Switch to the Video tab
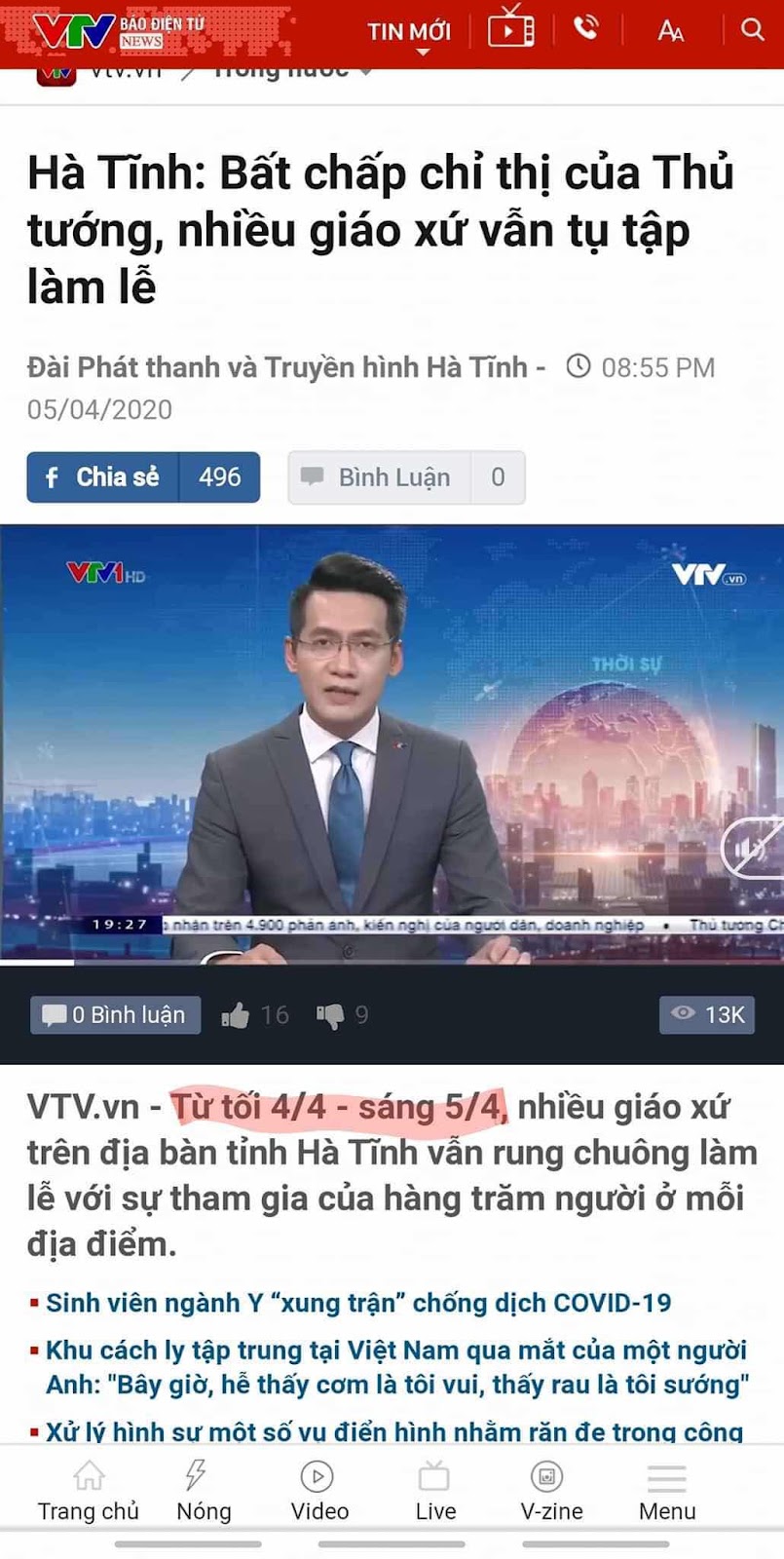Image resolution: width=784 pixels, height=1559 pixels. 319,1491
